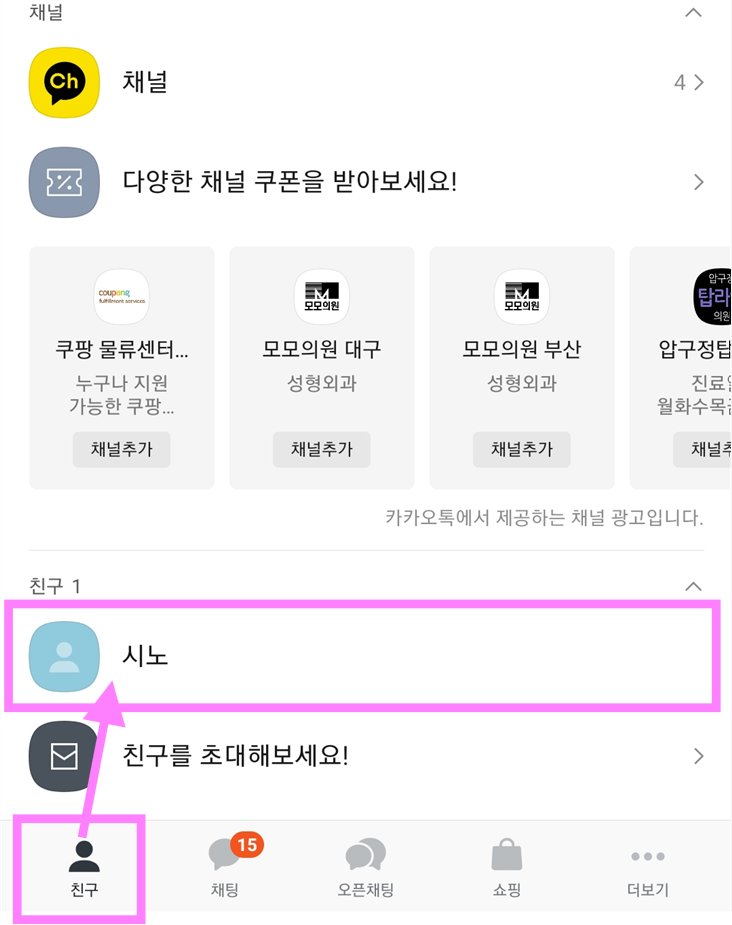Open 시노's profile picture
Viewport: 732px width, 925px height.
pos(64,657)
